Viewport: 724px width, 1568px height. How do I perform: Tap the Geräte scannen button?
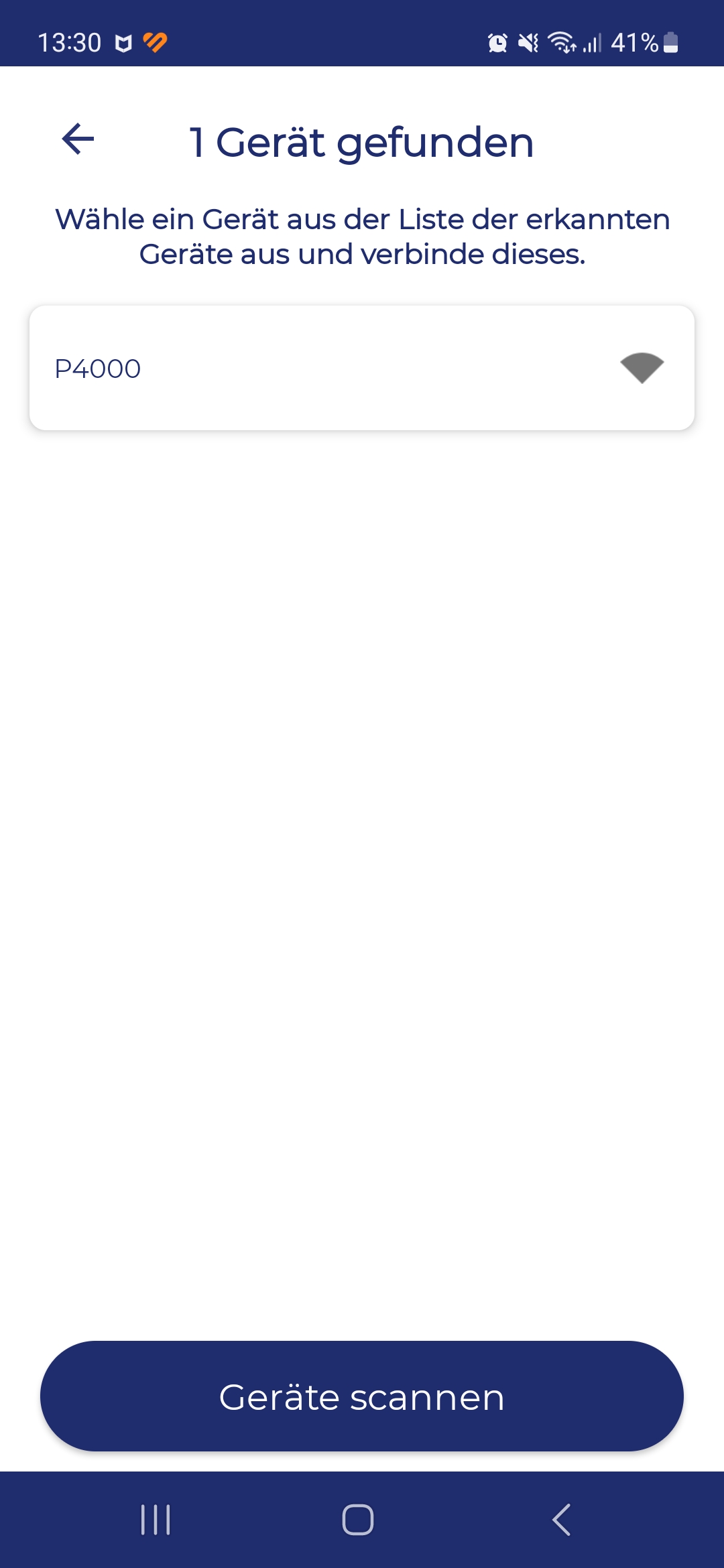[x=362, y=1396]
